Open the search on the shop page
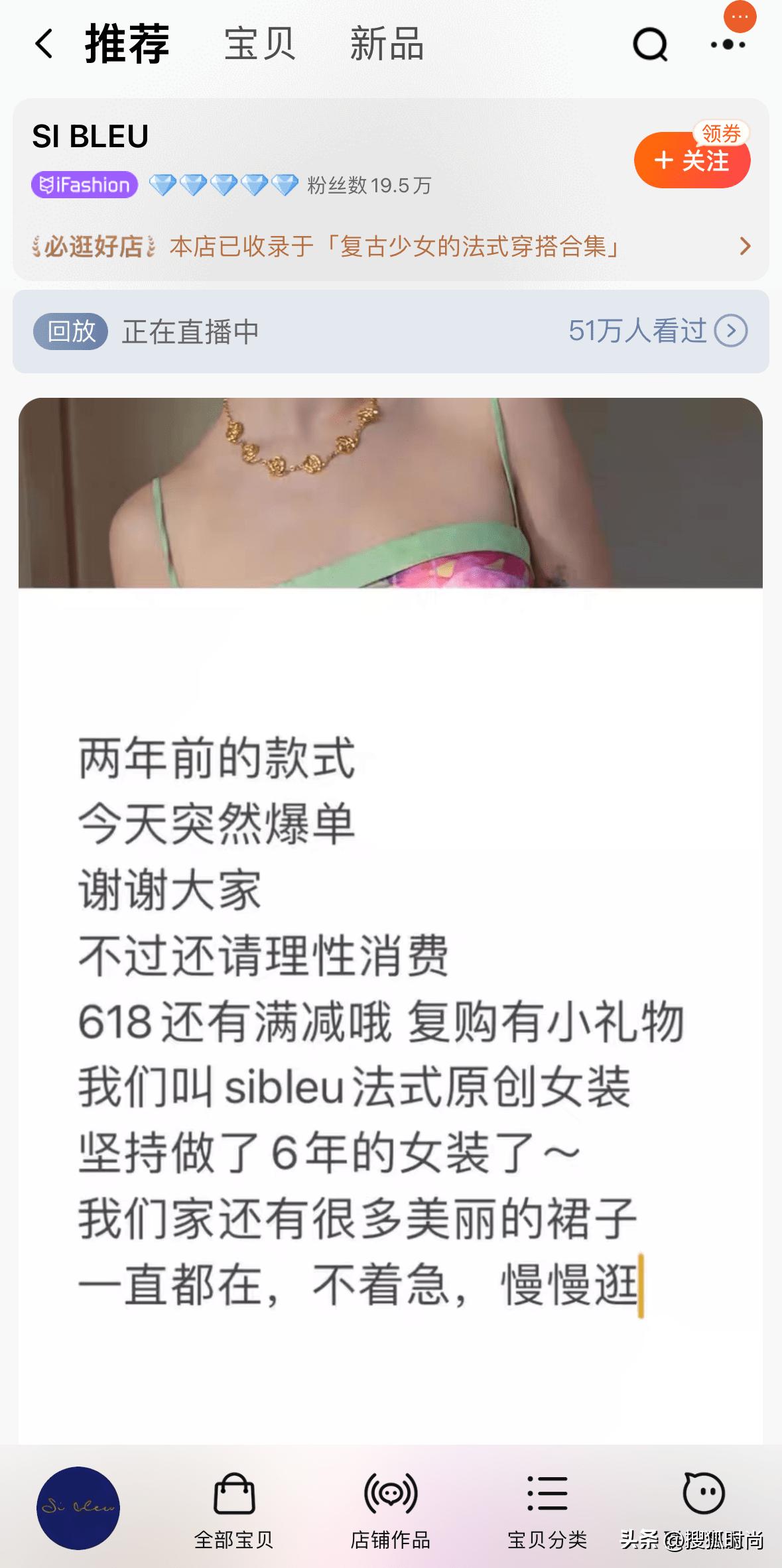The image size is (782, 1568). pos(651,45)
